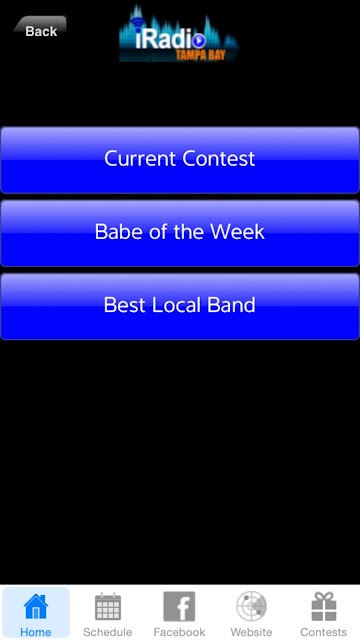This screenshot has width=360, height=640.
Task: Go to the Contests tab
Action: point(323,613)
